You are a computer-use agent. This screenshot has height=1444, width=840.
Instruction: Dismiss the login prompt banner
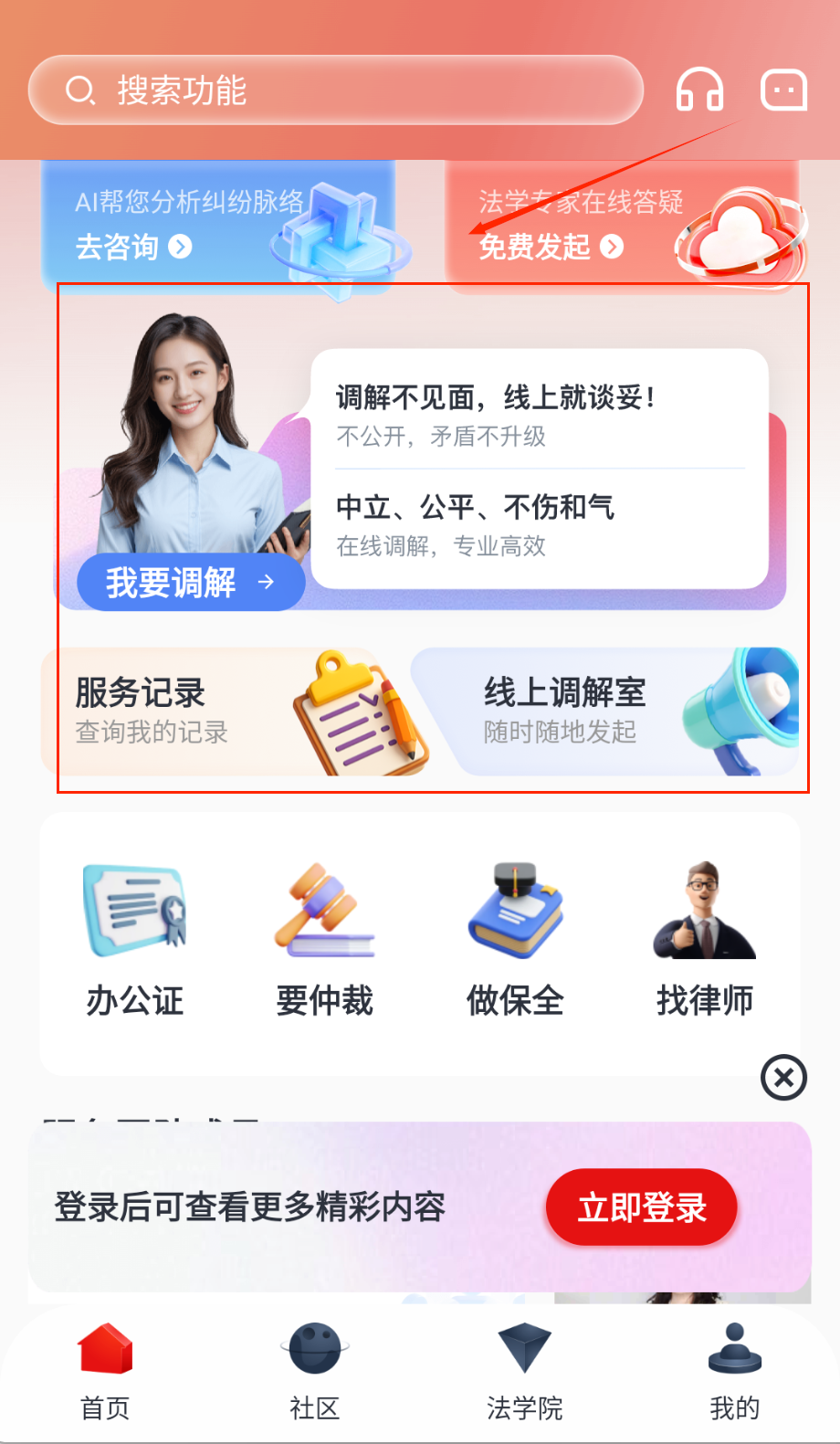(x=783, y=1078)
